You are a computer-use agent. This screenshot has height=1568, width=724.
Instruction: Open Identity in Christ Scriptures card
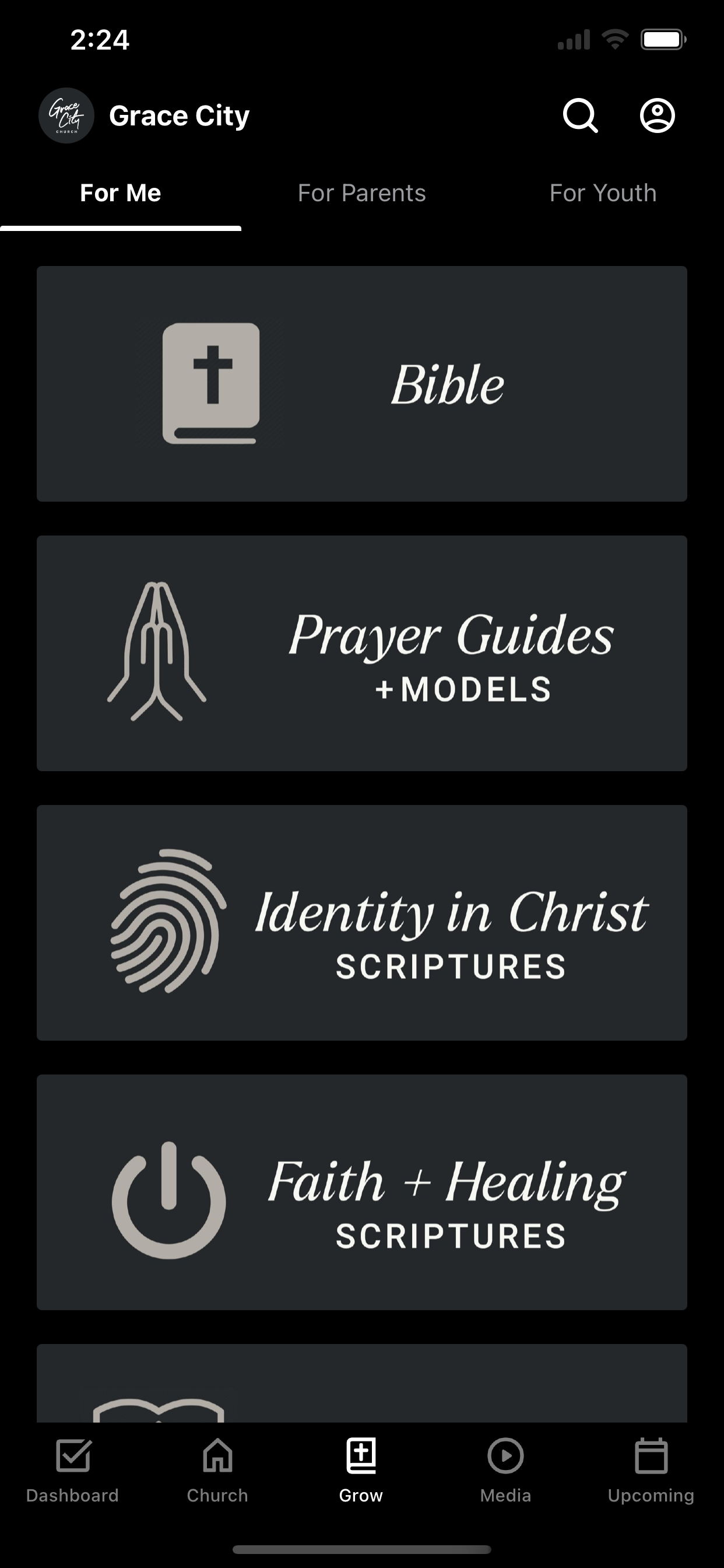[362, 923]
